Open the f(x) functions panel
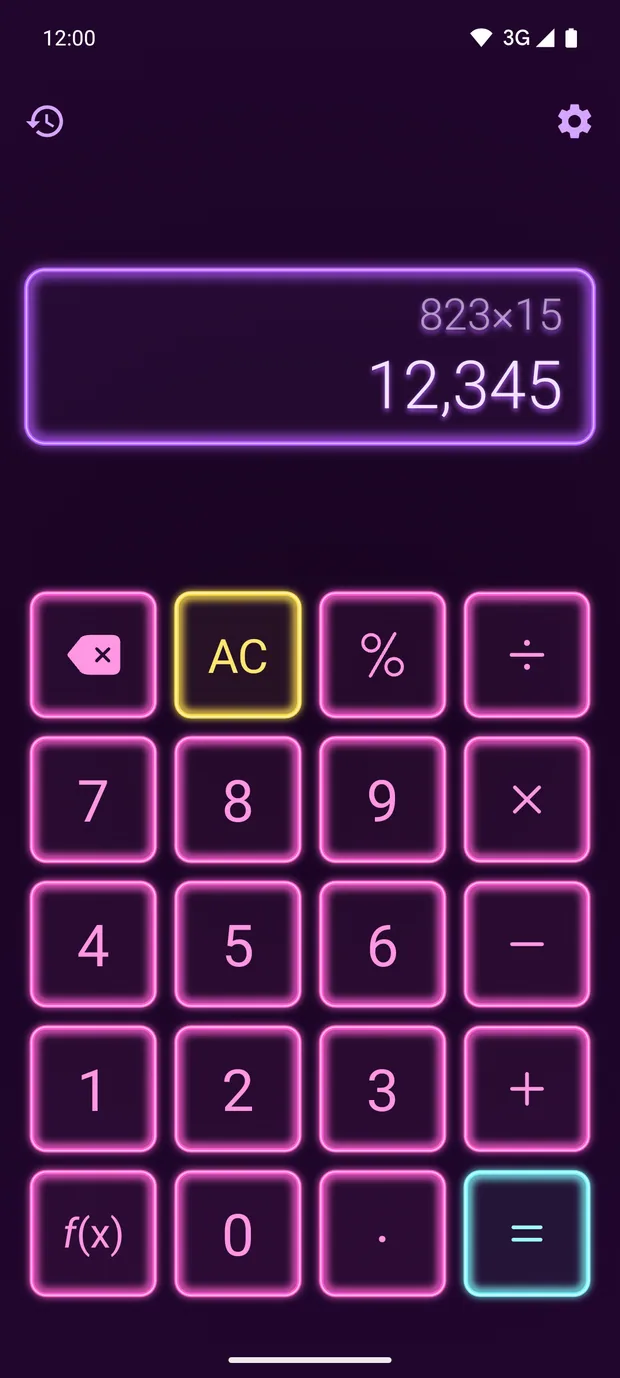Image resolution: width=620 pixels, height=1378 pixels. pyautogui.click(x=93, y=1234)
